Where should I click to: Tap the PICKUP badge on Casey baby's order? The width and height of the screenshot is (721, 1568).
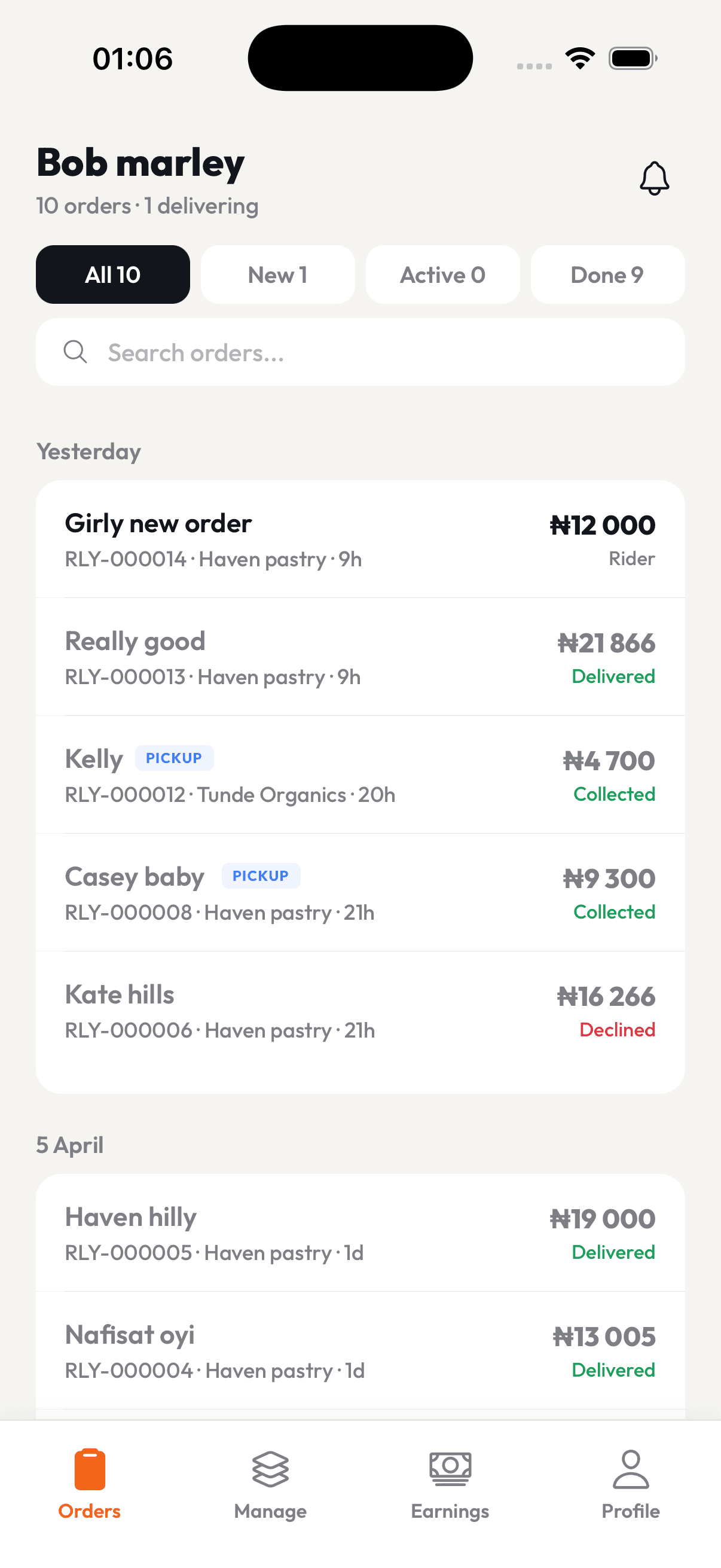261,876
